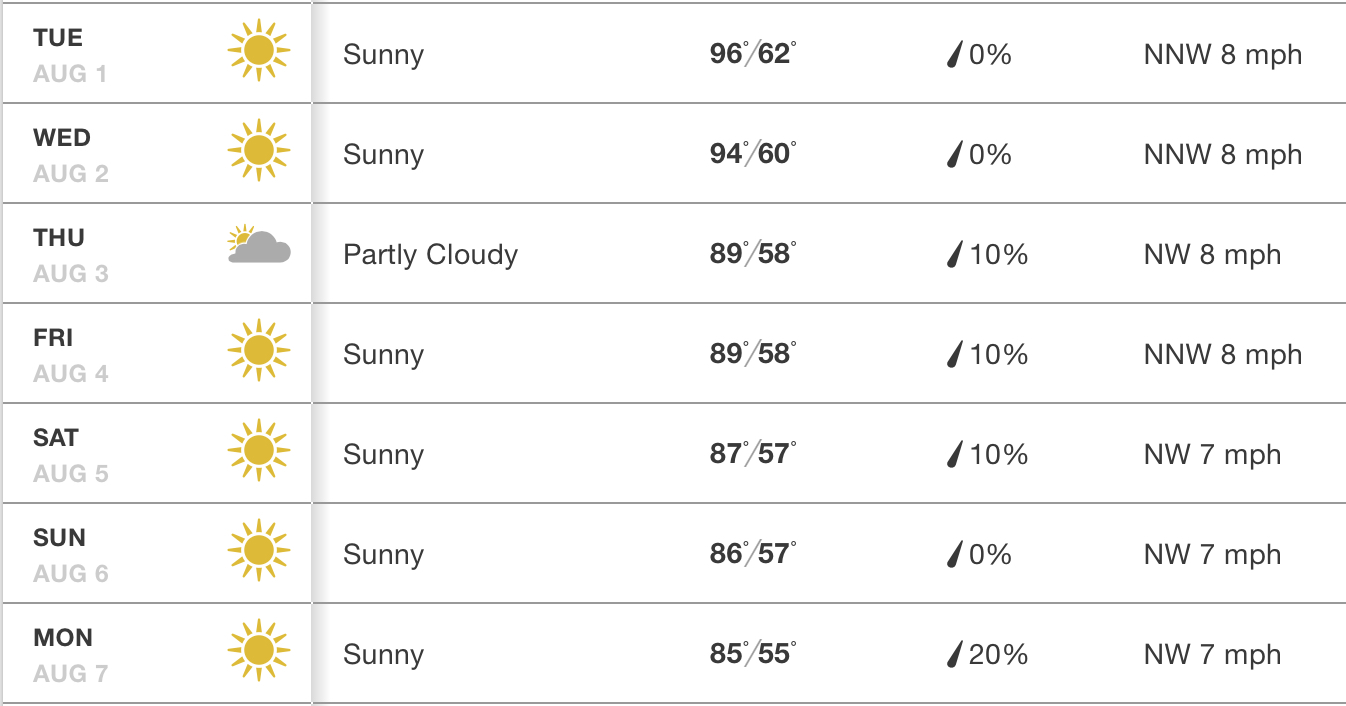Screen dimensions: 1346x706
Task: Open the Saturday Aug 5 forecast row
Action: (672, 454)
